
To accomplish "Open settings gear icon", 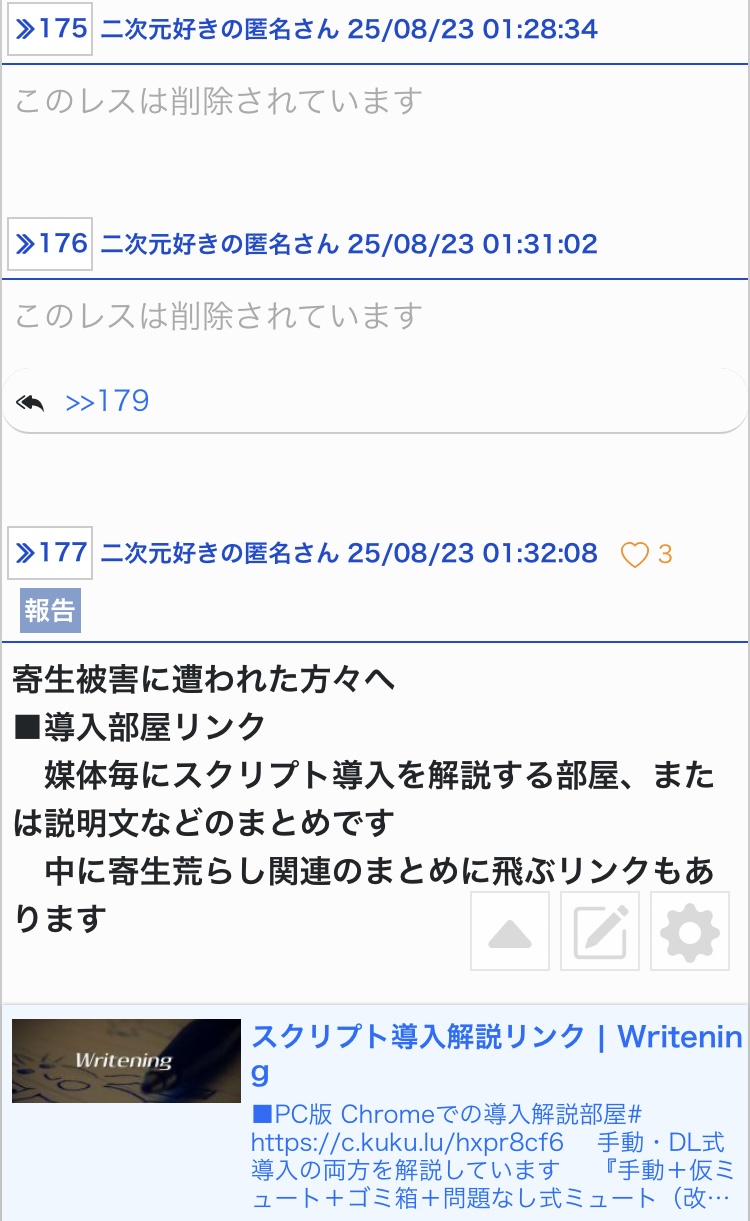I will [x=690, y=932].
